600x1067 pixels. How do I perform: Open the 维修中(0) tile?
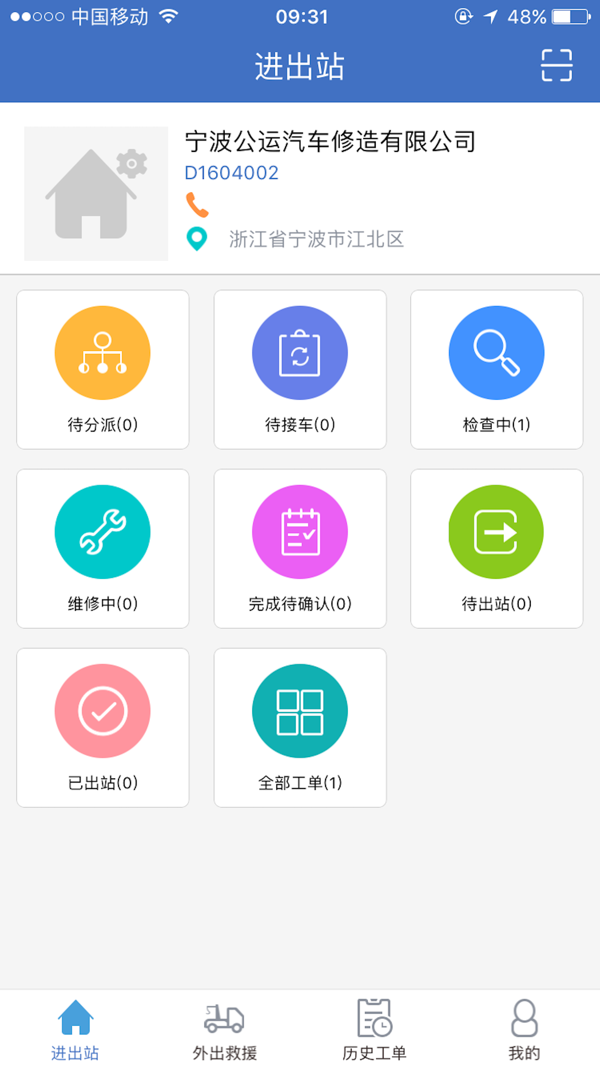pyautogui.click(x=103, y=548)
